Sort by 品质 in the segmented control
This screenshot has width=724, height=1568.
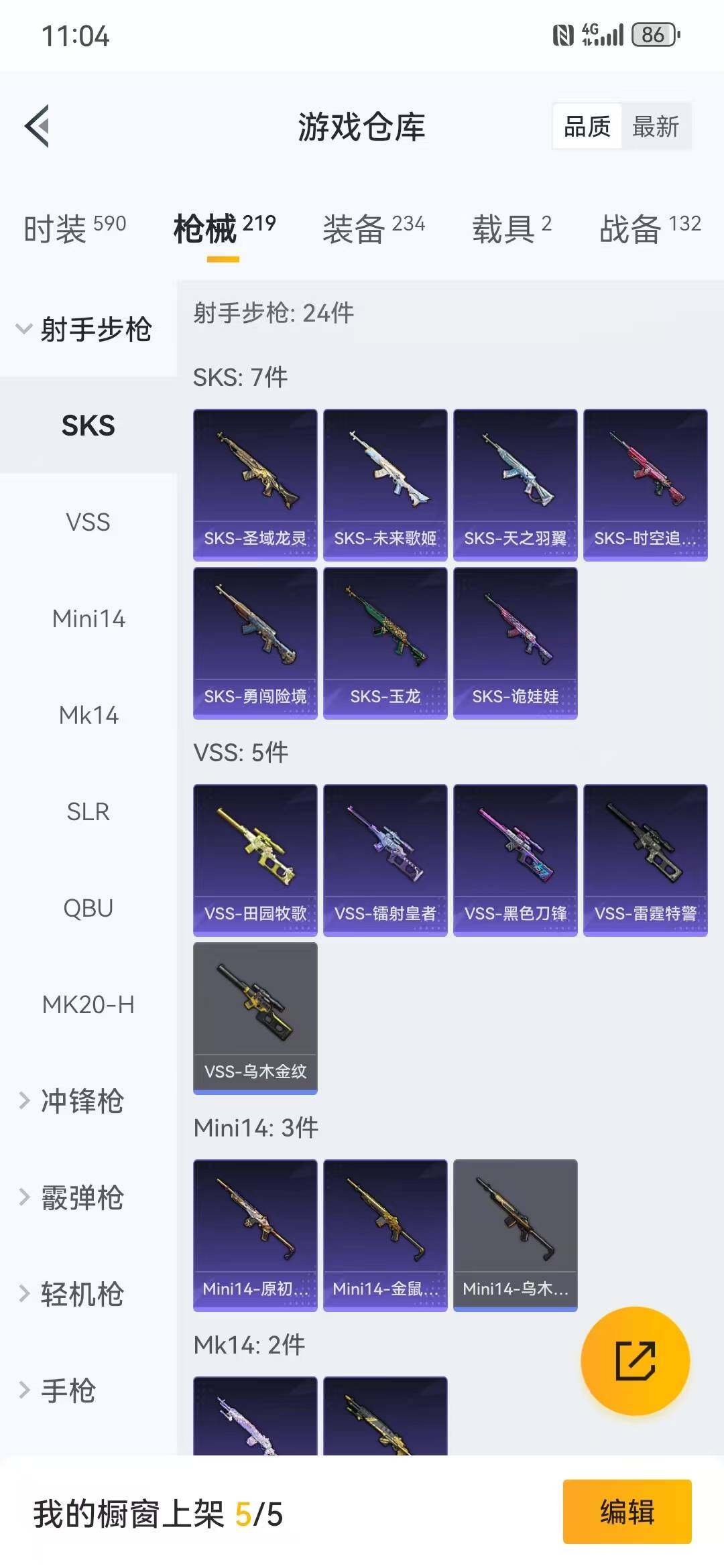point(587,127)
